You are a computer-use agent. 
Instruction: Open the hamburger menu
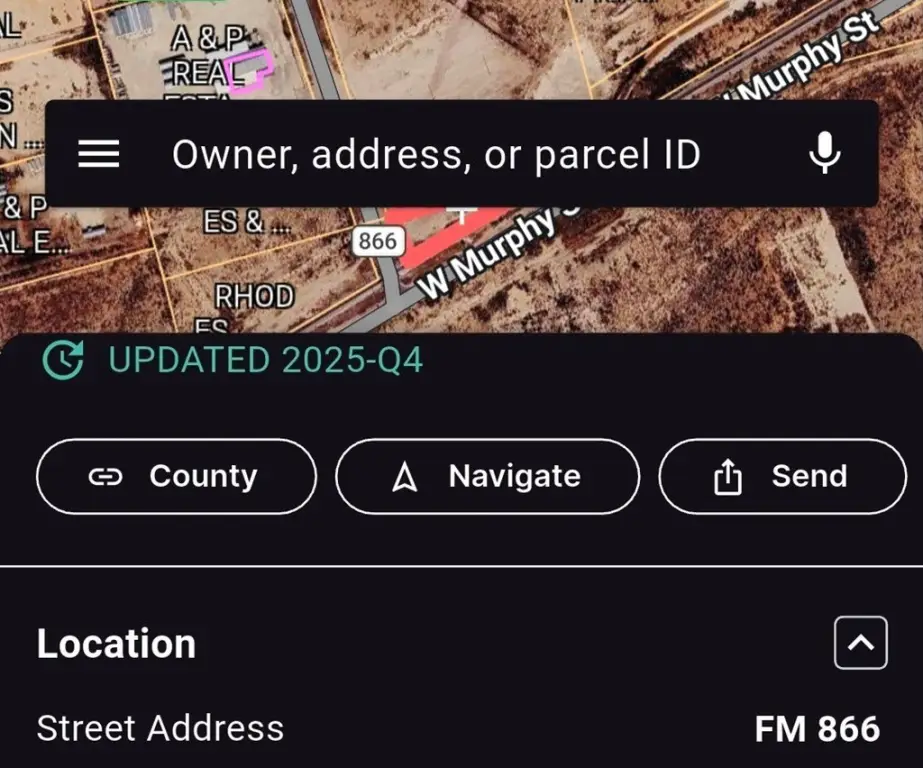99,154
